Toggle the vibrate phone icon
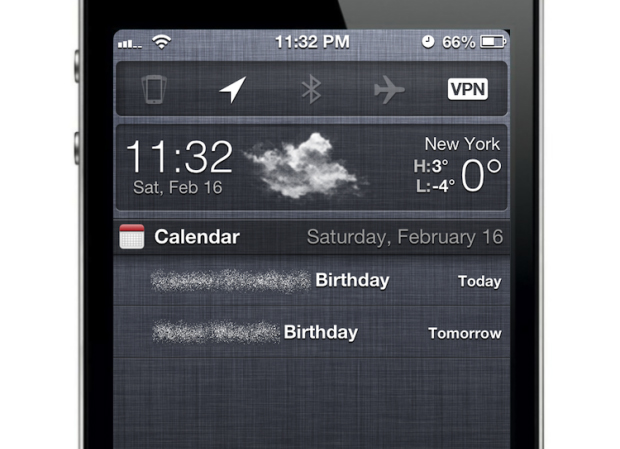The image size is (620, 449). click(x=155, y=90)
